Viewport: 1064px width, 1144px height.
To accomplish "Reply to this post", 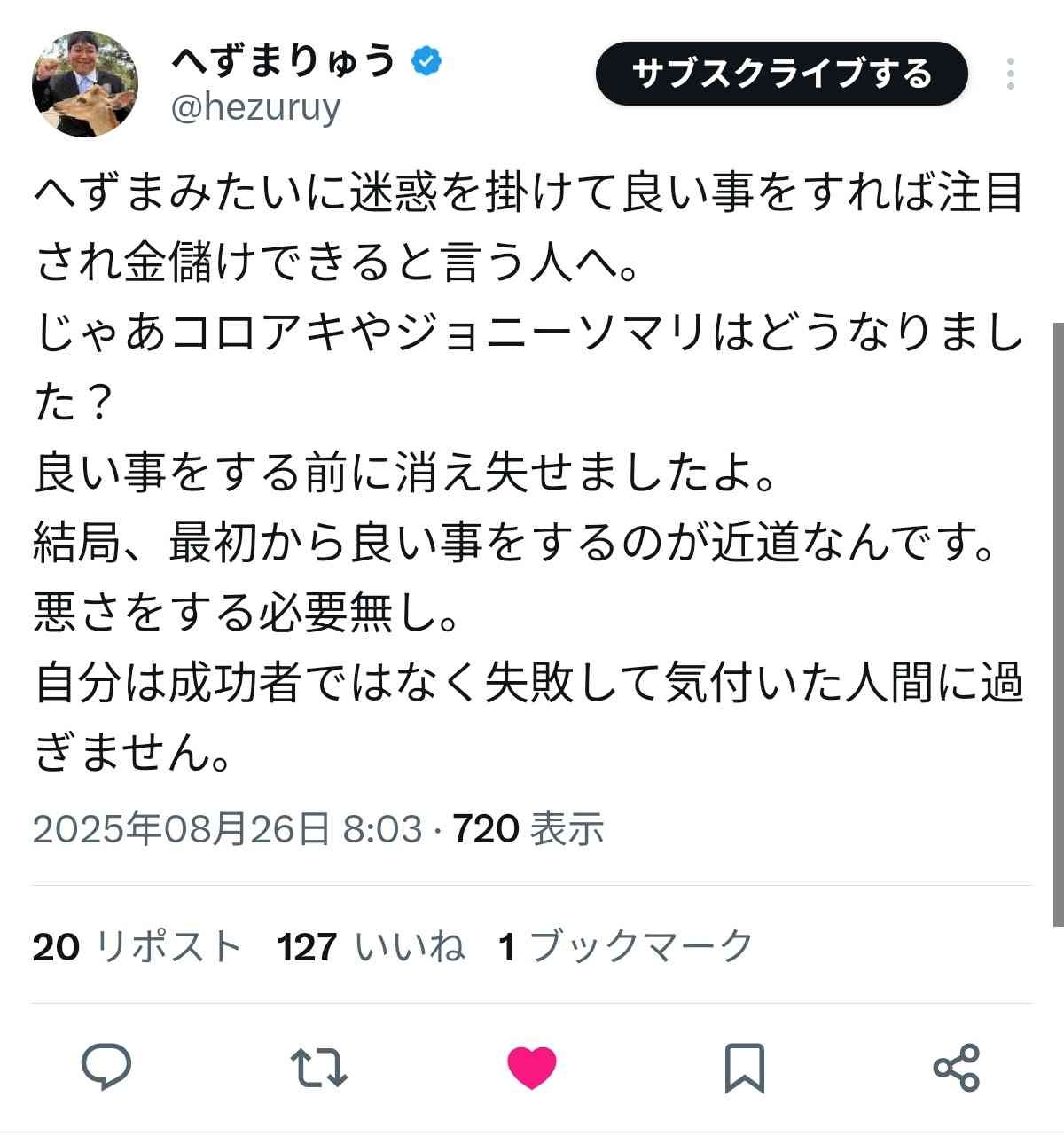I will 106,1067.
